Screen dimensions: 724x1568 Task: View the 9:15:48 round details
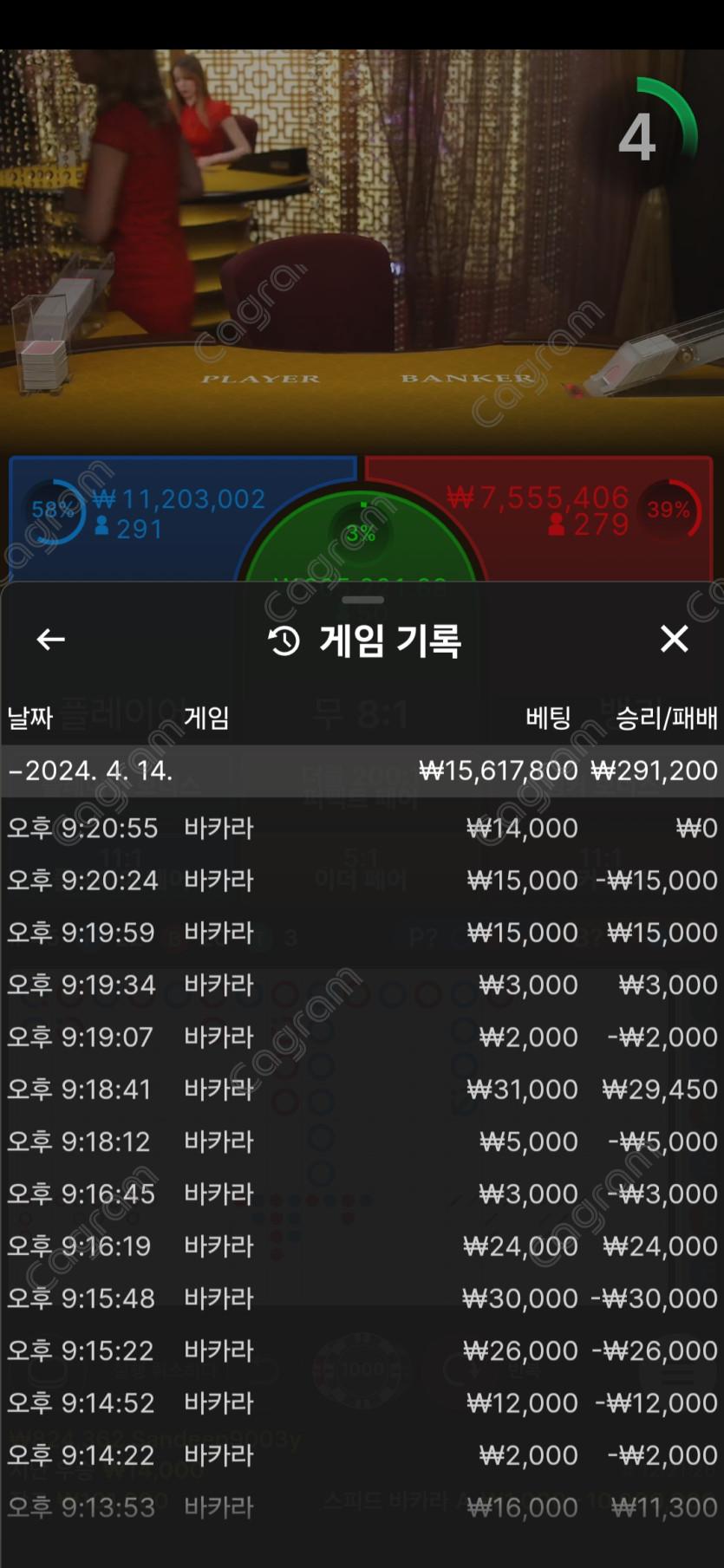click(x=362, y=1298)
